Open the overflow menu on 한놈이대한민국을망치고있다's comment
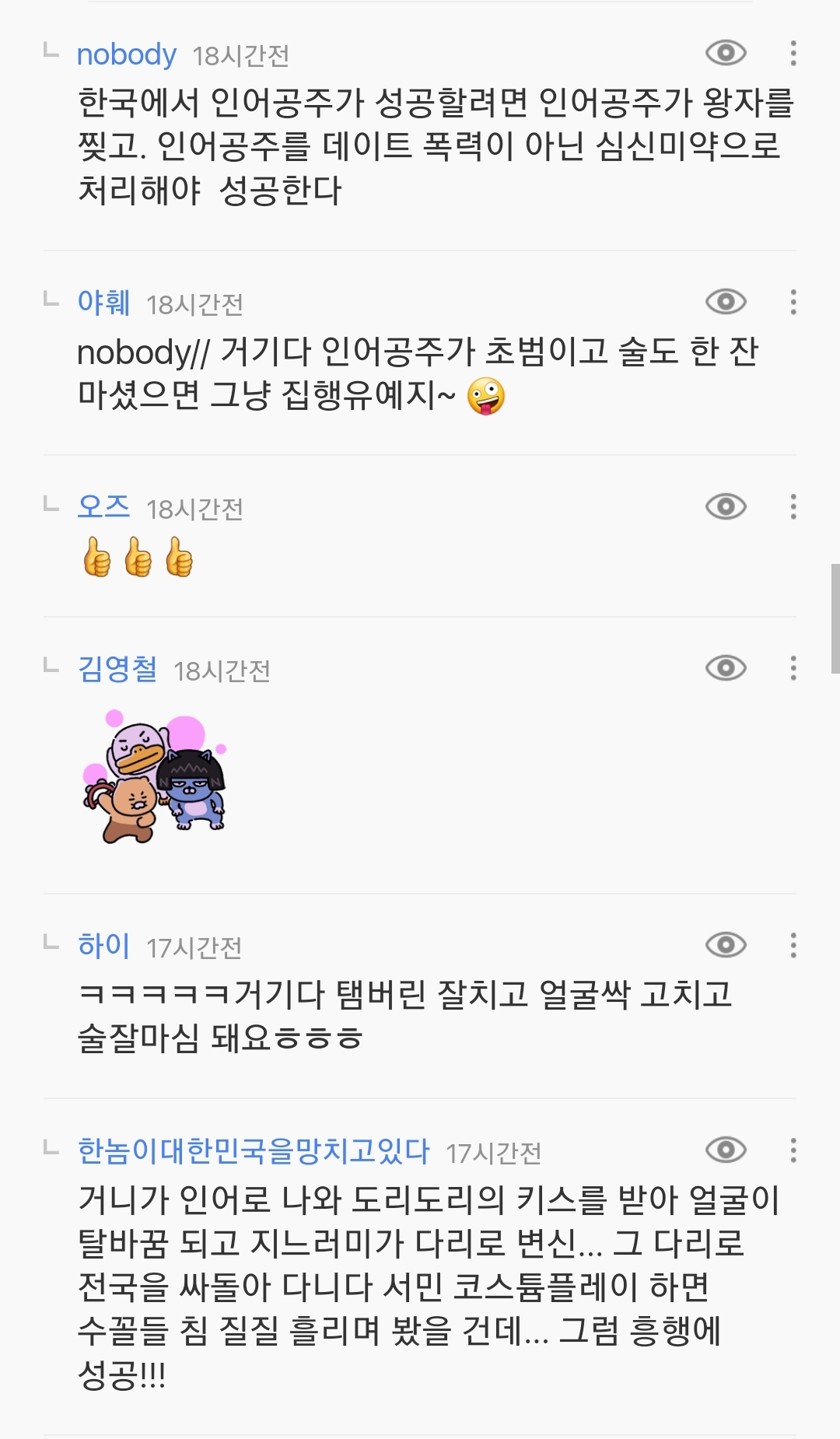Viewport: 840px width, 1439px height. coord(793,1150)
